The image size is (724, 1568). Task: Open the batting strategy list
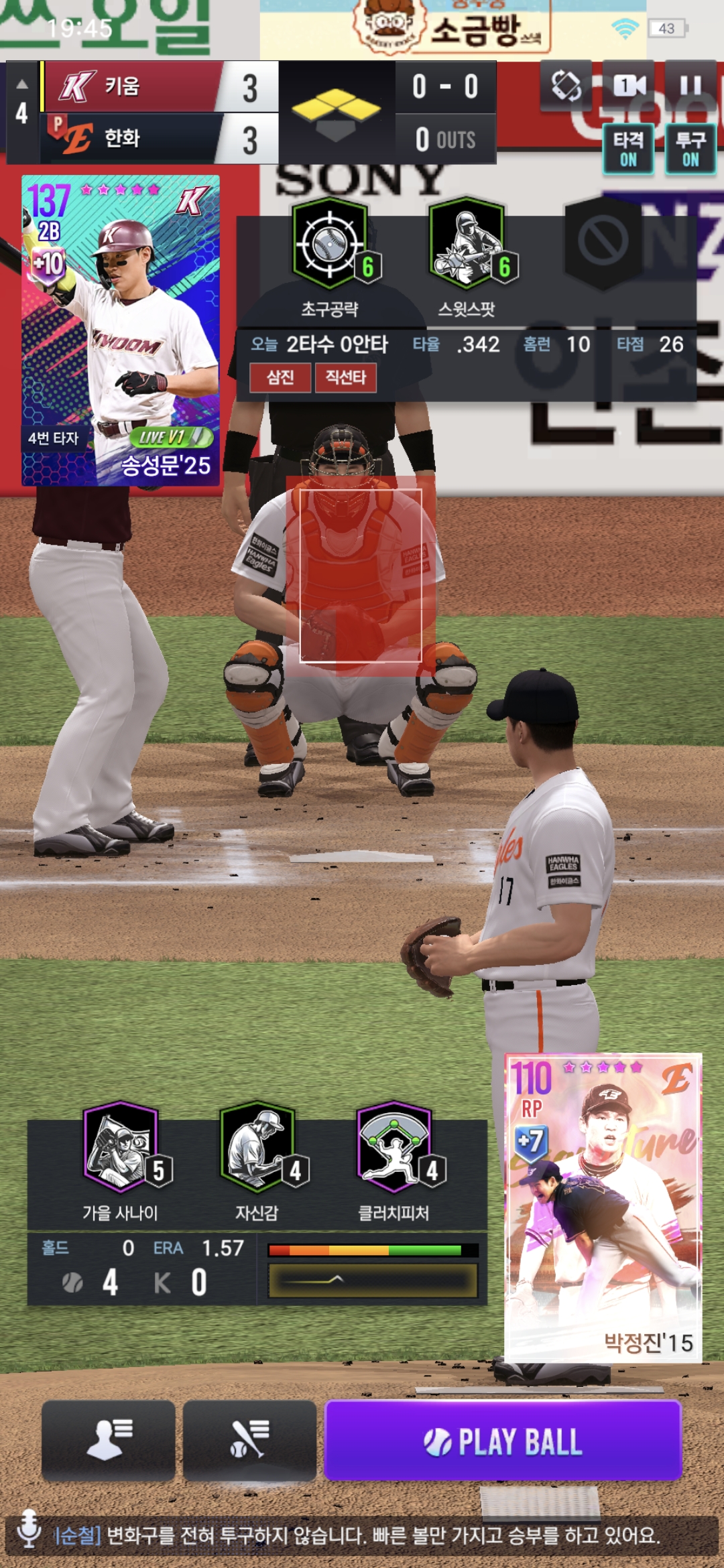[249, 1439]
